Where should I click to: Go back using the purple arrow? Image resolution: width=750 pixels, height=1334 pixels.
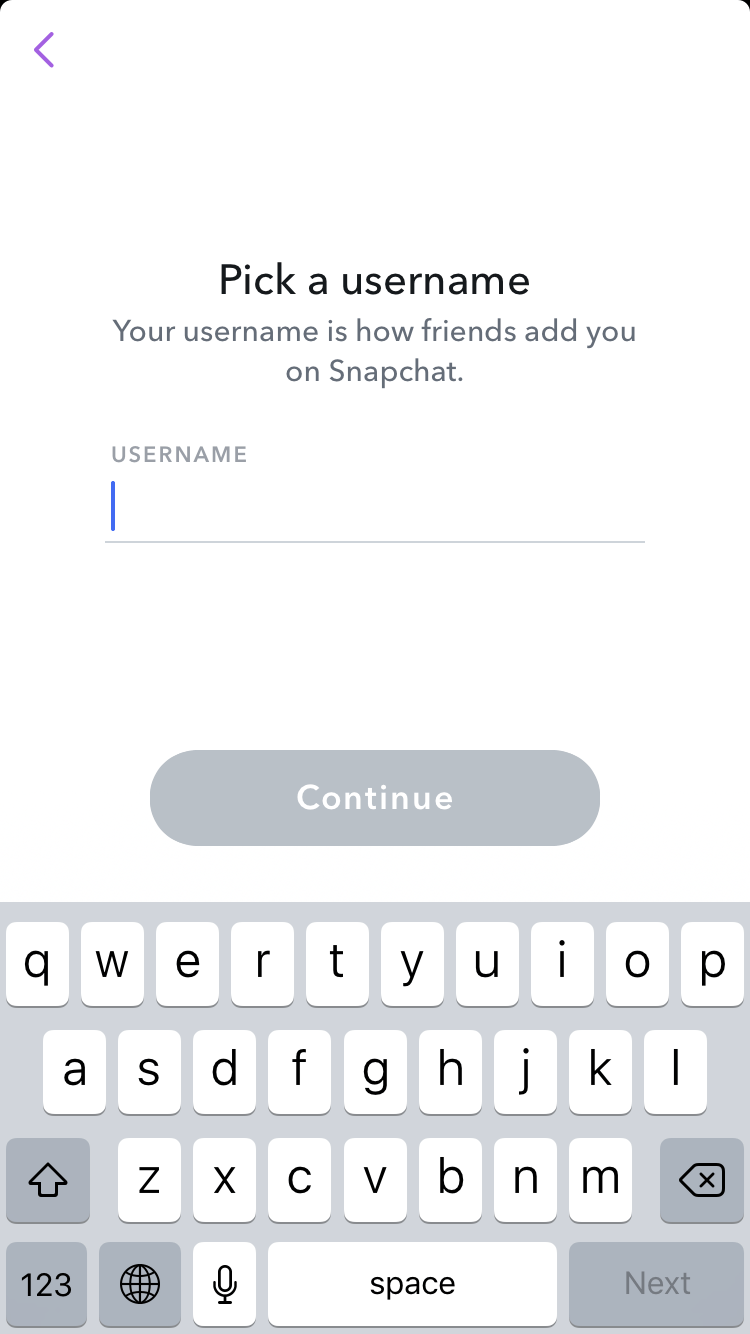click(x=44, y=49)
